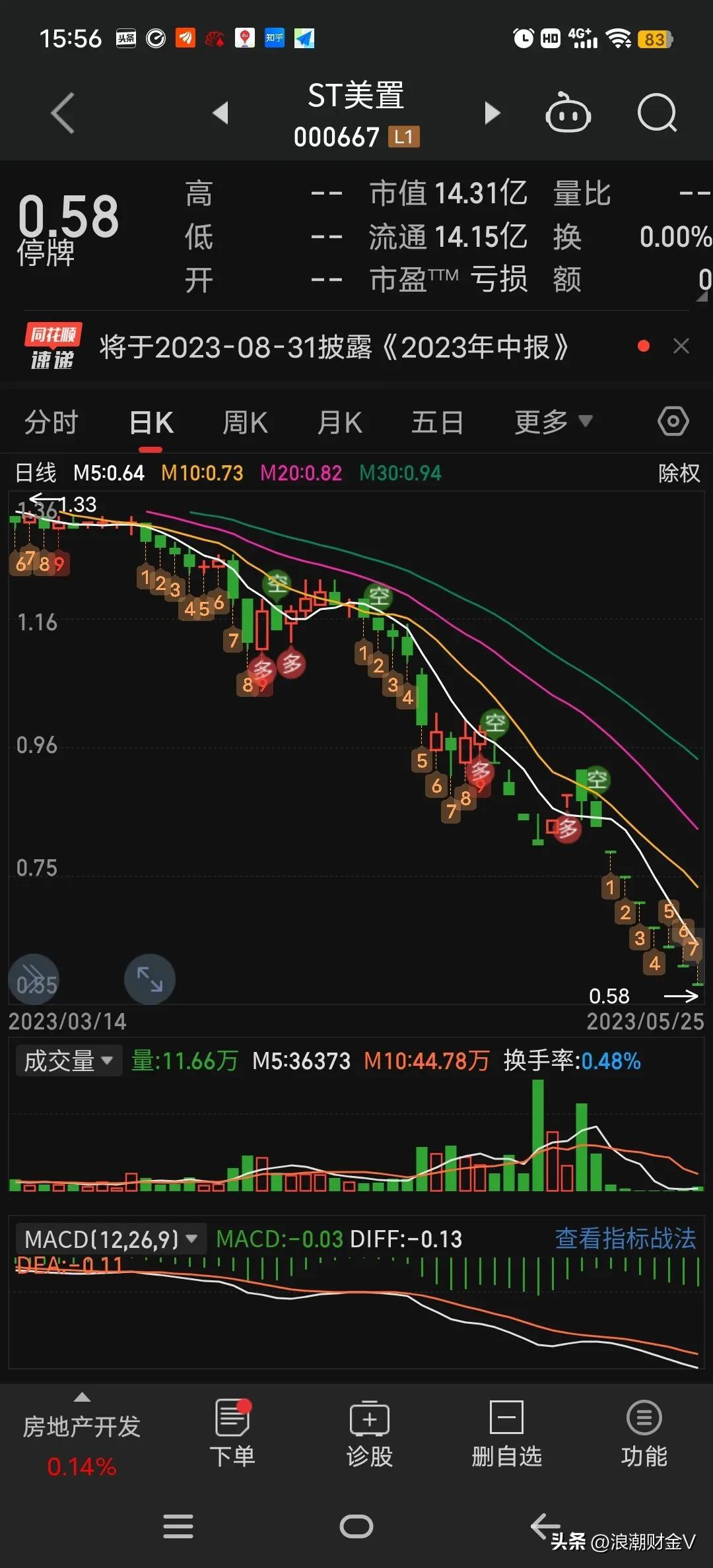Select the 周K chart tab
Viewport: 713px width, 1568px height.
[x=245, y=422]
